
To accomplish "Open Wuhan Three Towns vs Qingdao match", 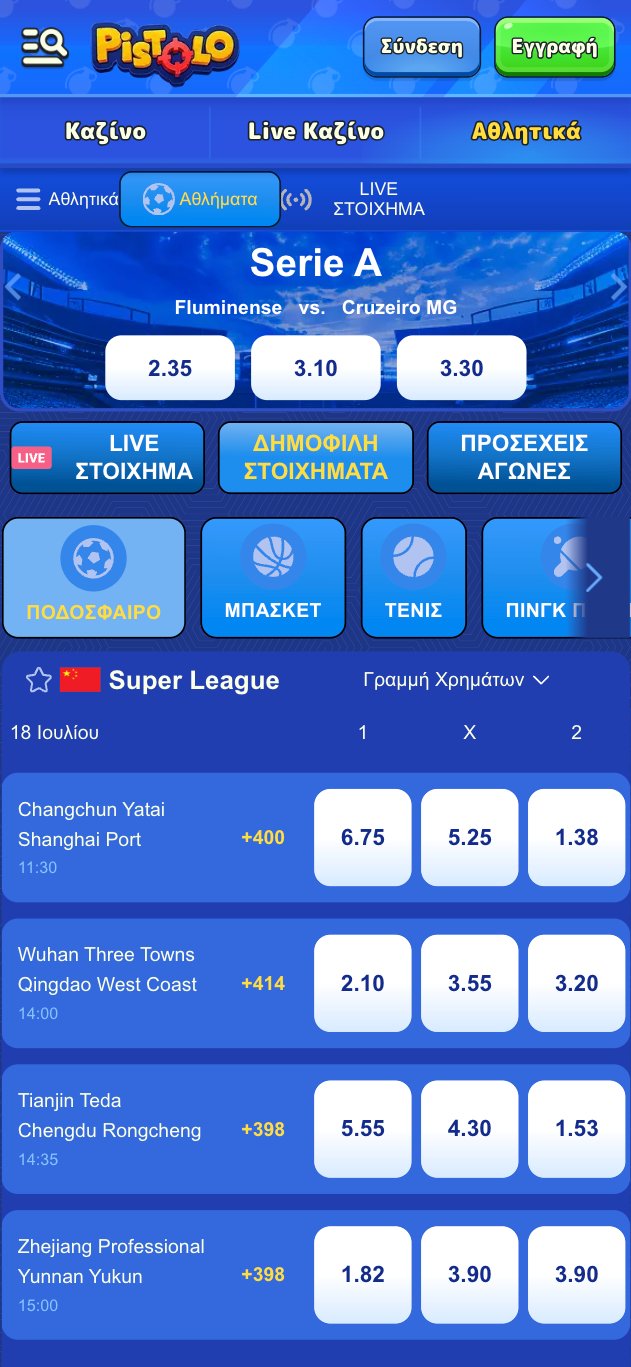I will pyautogui.click(x=110, y=970).
